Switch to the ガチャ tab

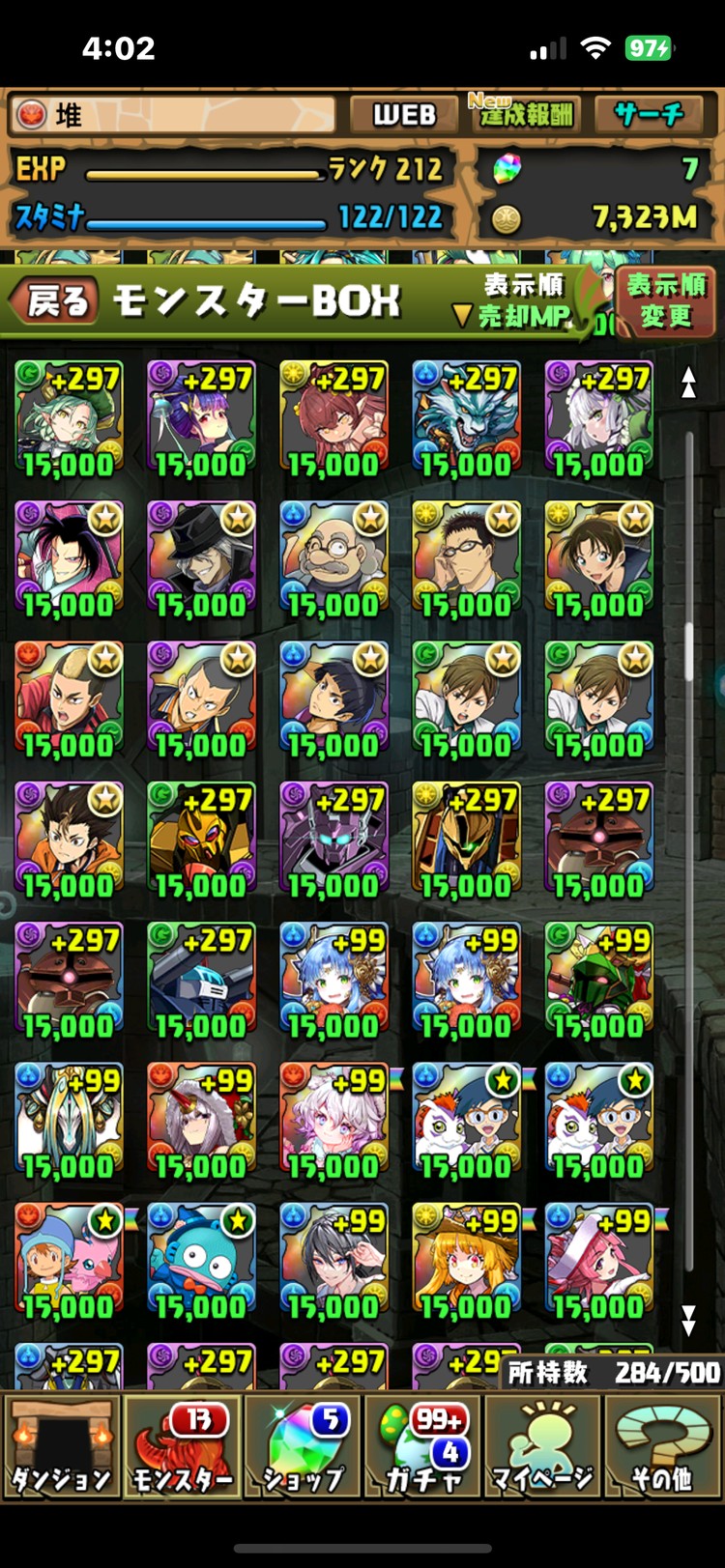pos(422,1445)
